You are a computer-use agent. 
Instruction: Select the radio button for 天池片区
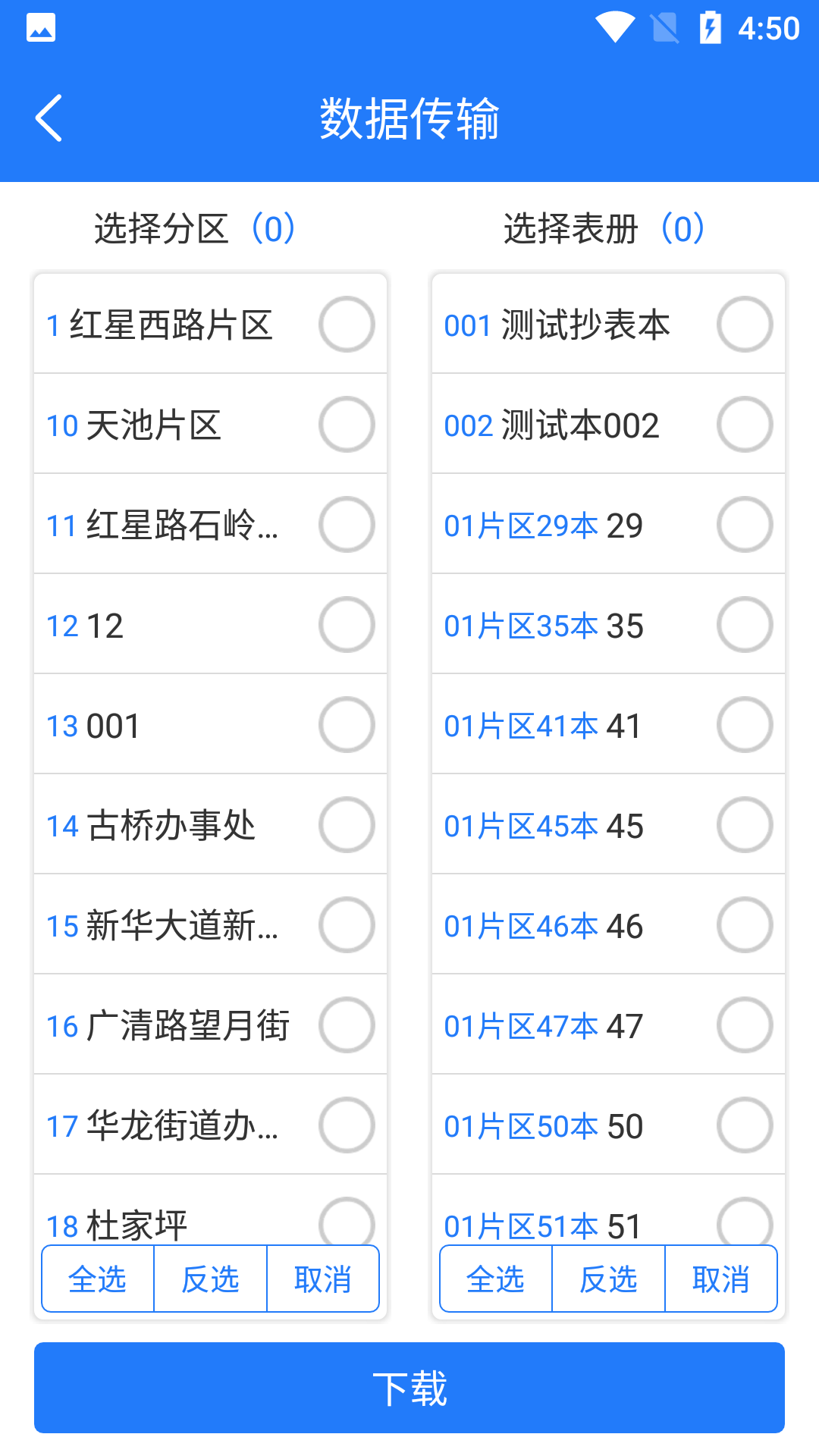pos(347,423)
